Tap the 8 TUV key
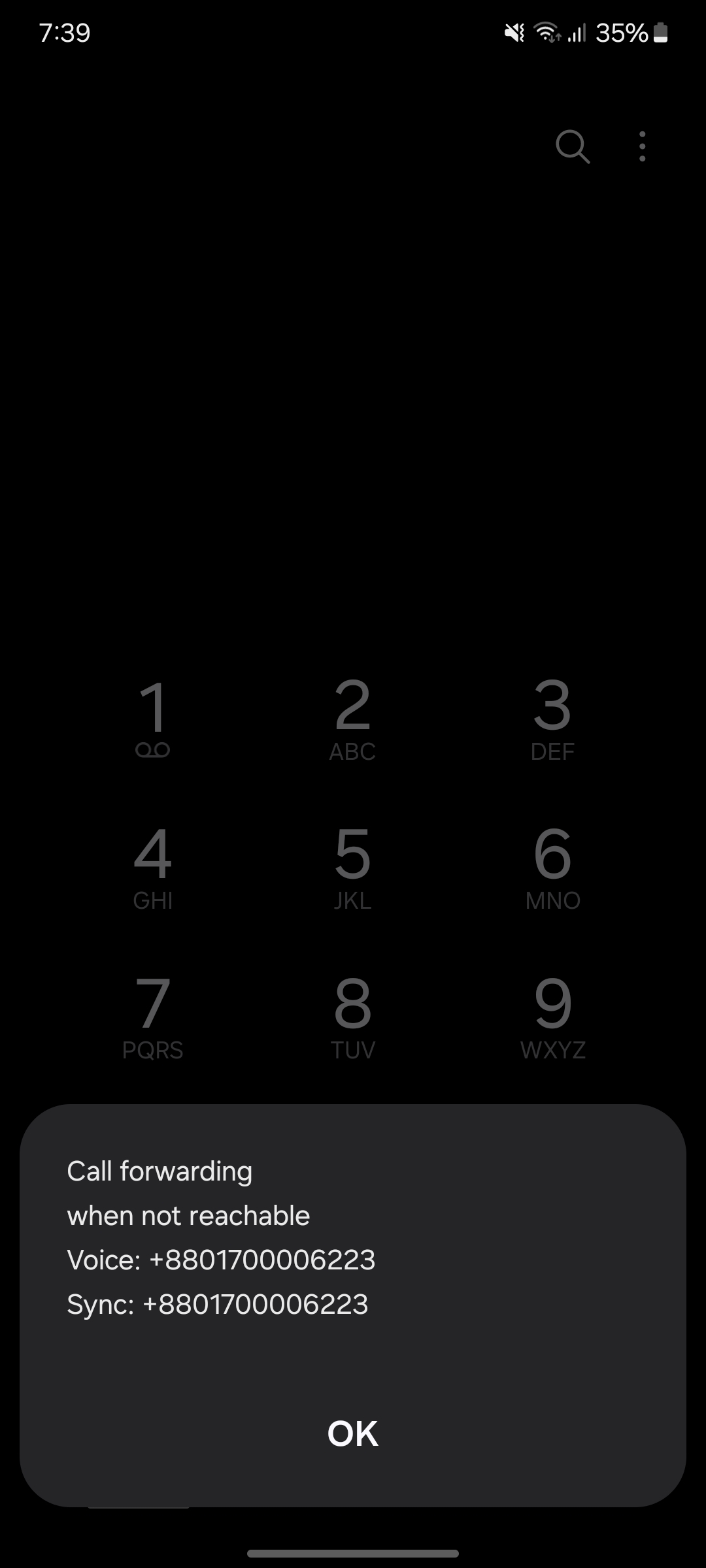This screenshot has height=1568, width=706. pos(352,1017)
